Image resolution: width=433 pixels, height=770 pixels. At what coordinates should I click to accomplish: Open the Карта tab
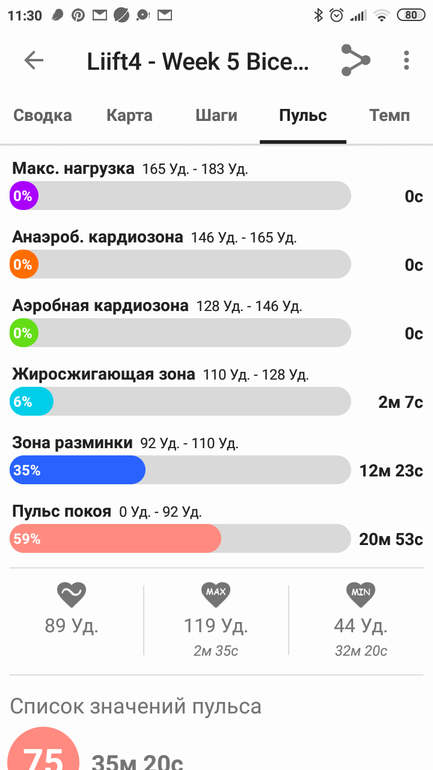pyautogui.click(x=129, y=116)
